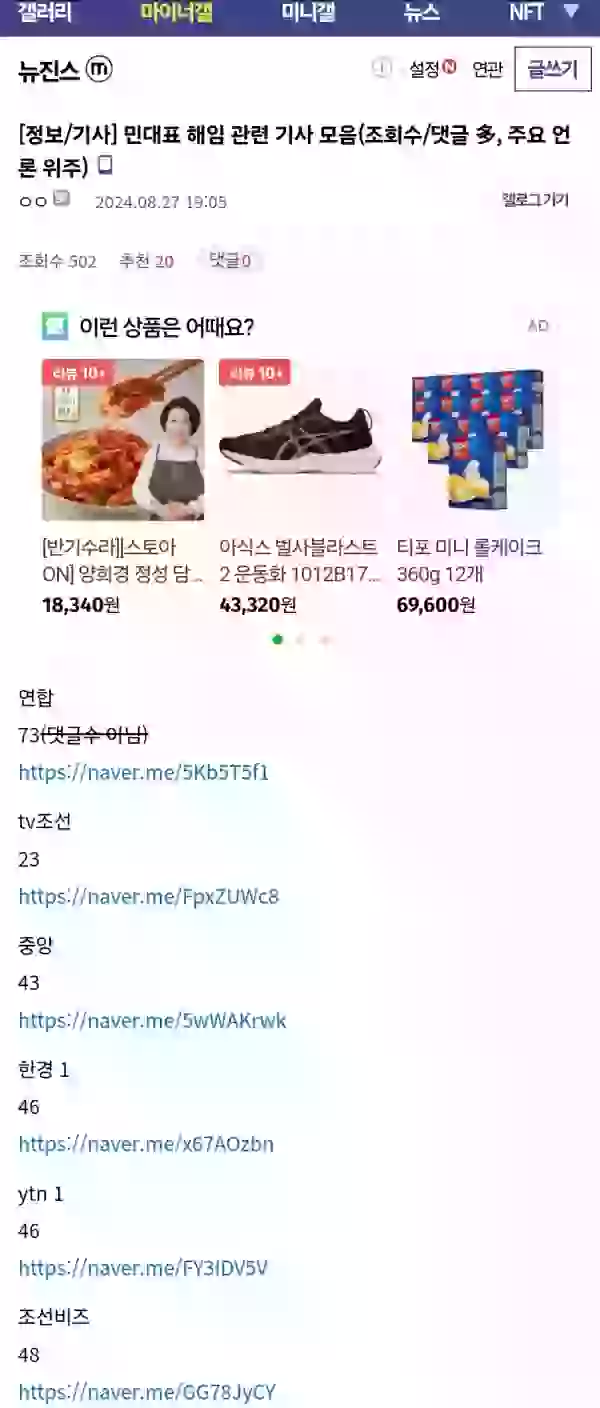600x1408 pixels.
Task: Open the 뉴스 tab
Action: [x=422, y=13]
